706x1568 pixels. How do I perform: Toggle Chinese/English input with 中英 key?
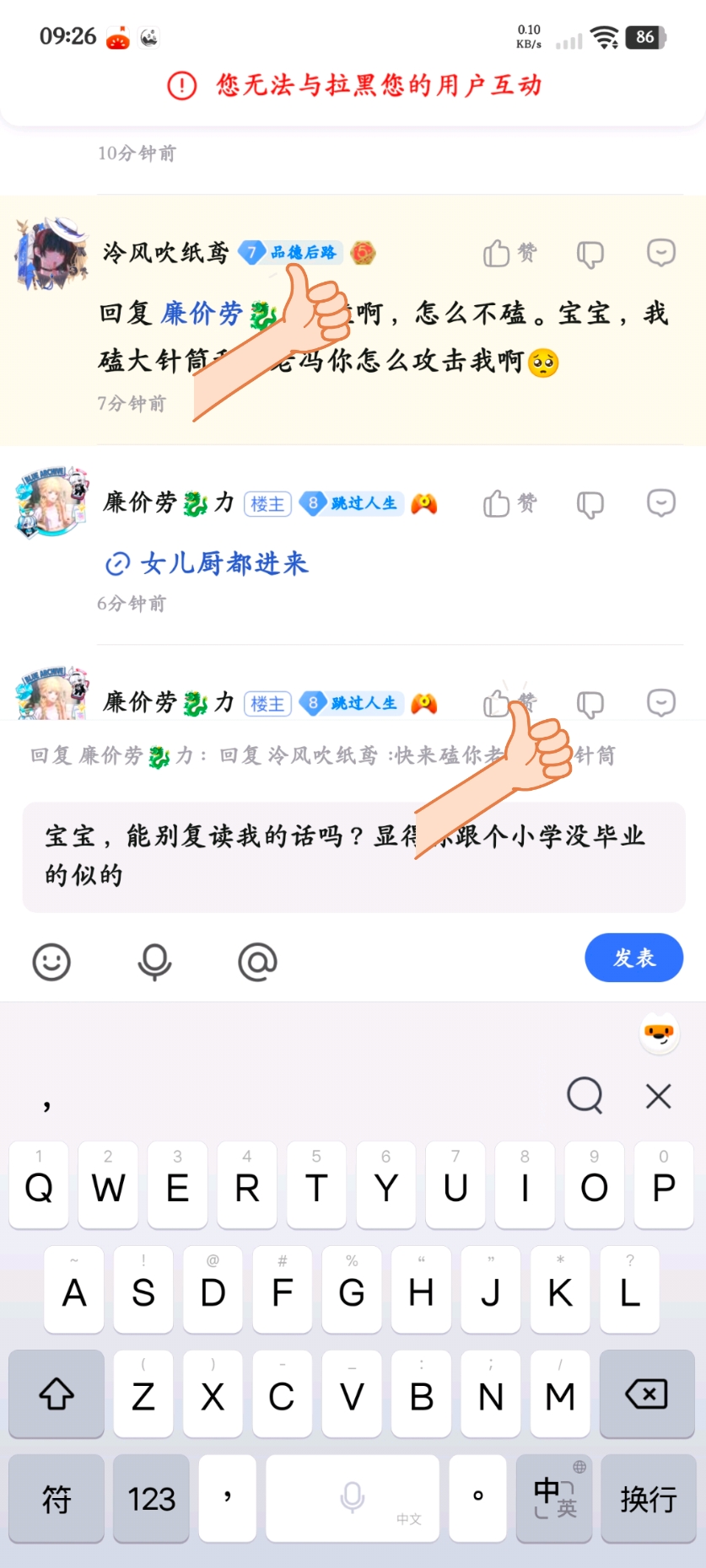point(554,1498)
